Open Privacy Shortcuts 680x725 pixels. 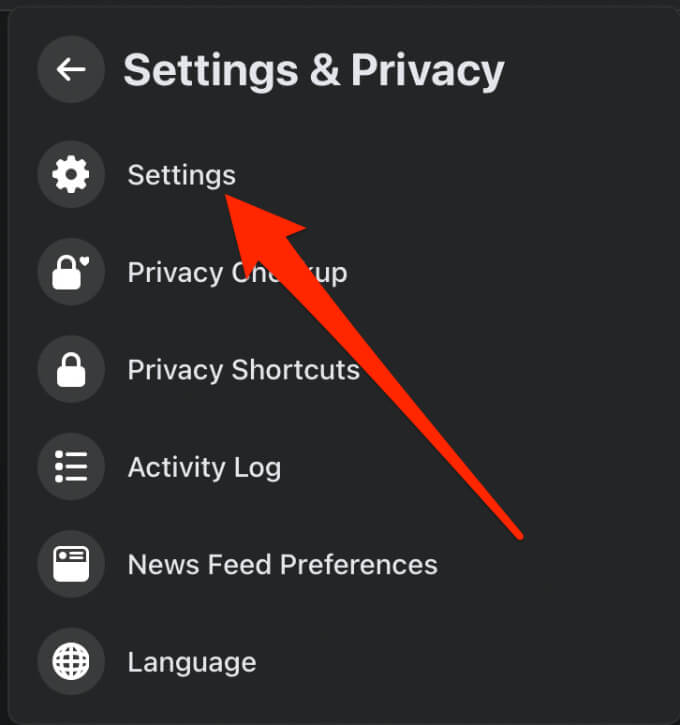point(243,370)
